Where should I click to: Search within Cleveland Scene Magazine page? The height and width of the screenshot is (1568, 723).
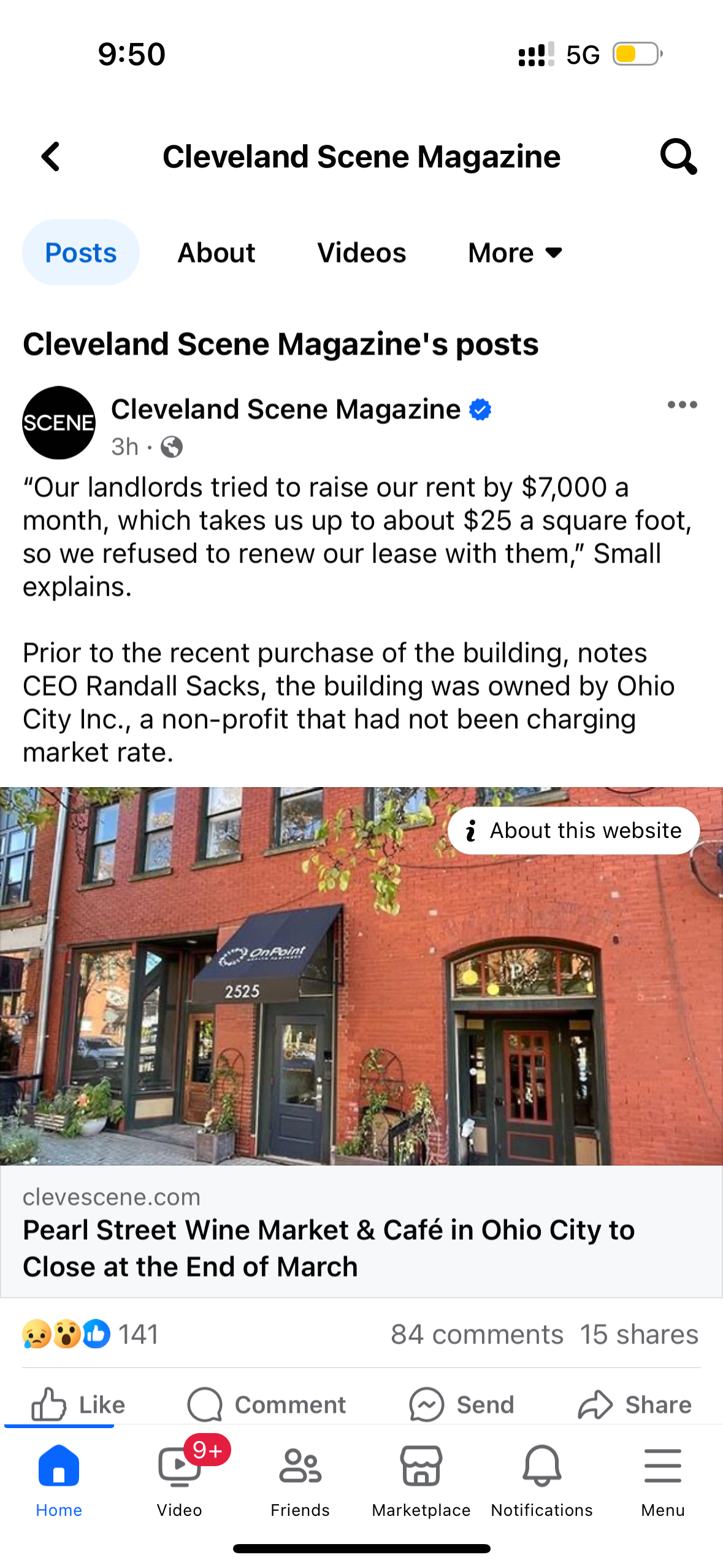[x=678, y=156]
